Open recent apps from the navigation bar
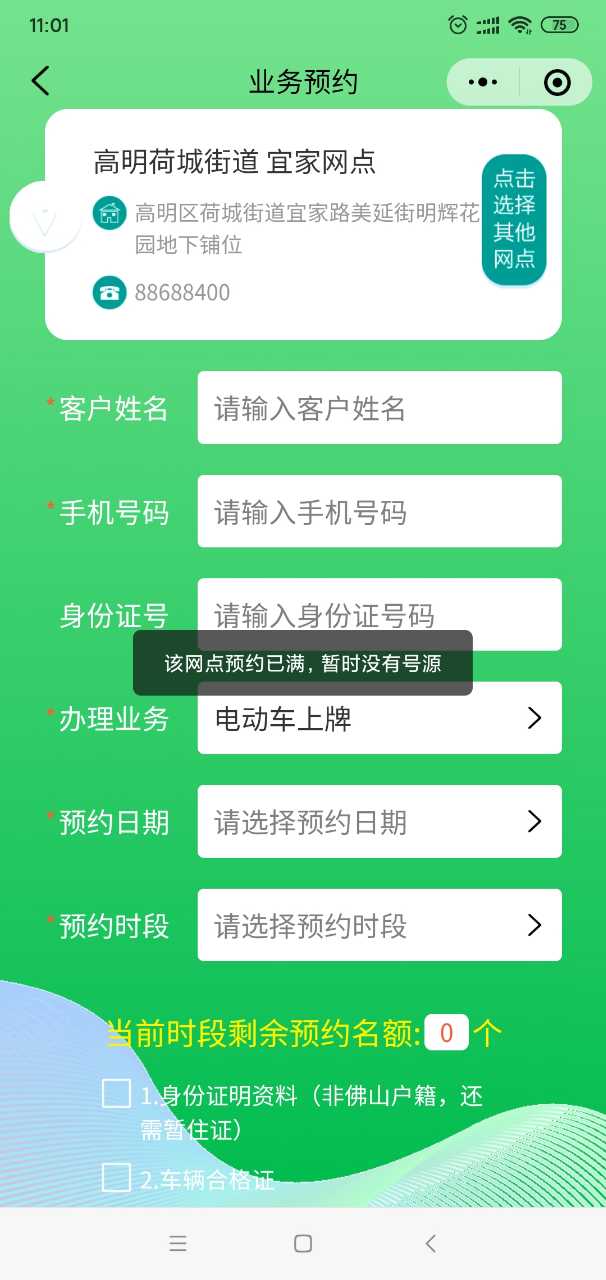The height and width of the screenshot is (1280, 606). click(x=178, y=1244)
